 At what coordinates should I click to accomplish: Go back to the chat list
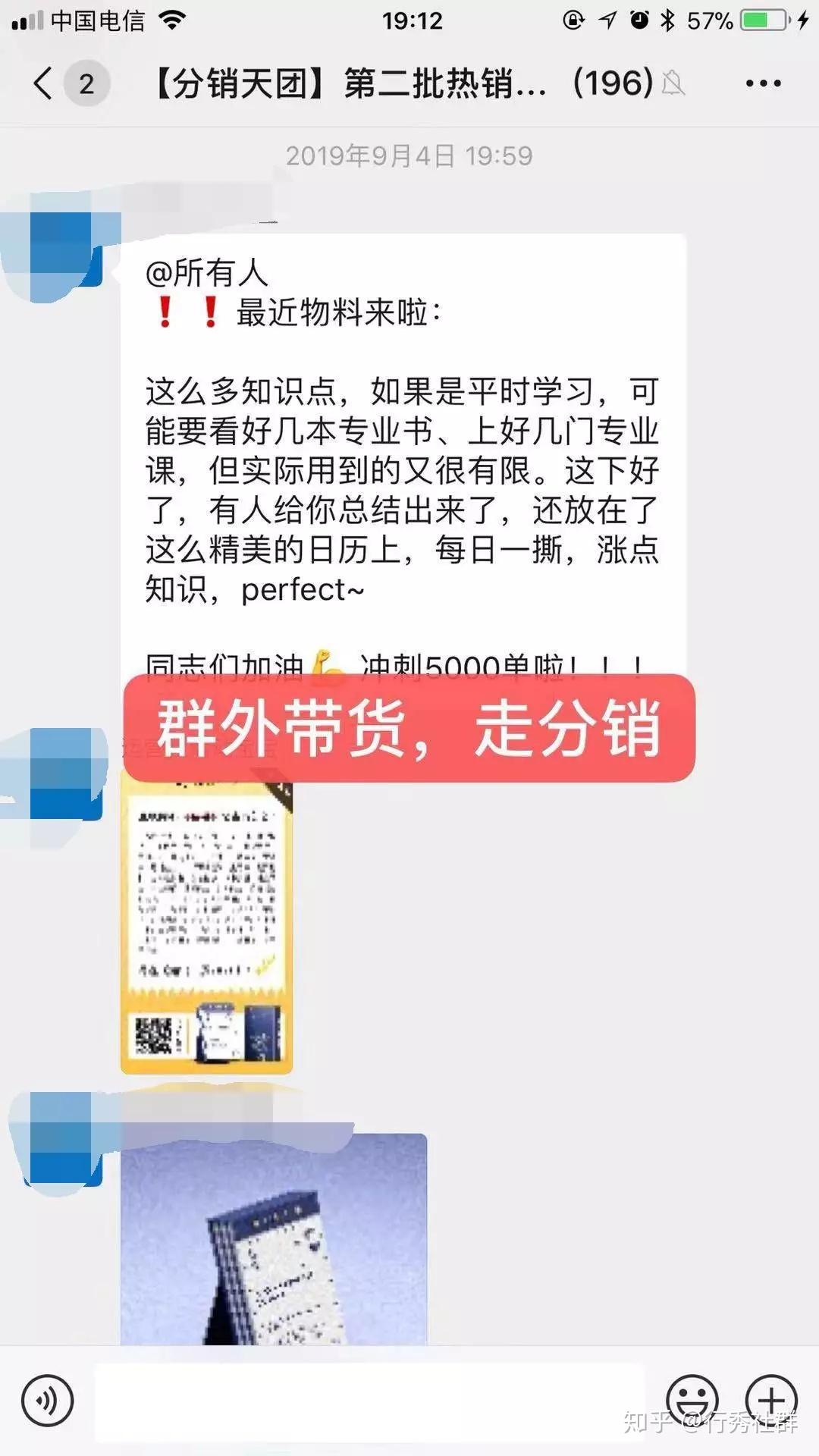(x=44, y=83)
